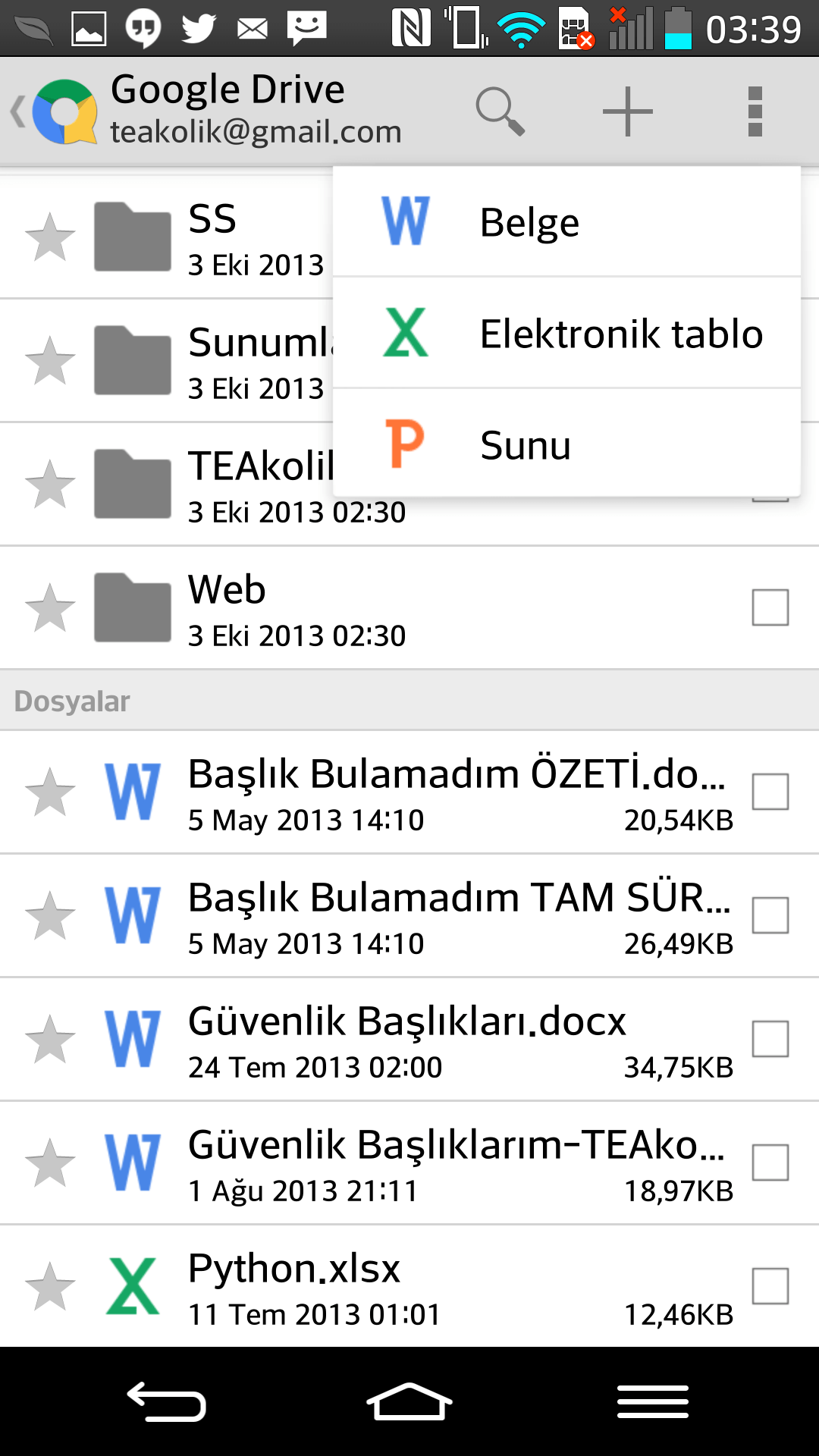
Task: Open the three-dot overflow menu
Action: [755, 111]
